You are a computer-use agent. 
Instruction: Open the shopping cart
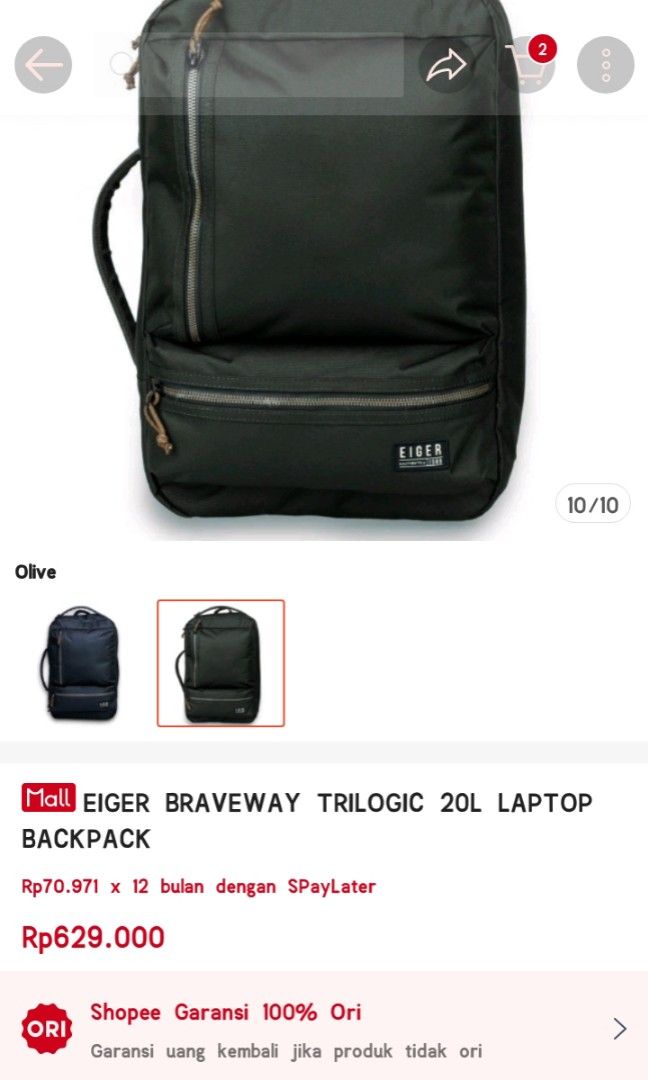coord(526,65)
